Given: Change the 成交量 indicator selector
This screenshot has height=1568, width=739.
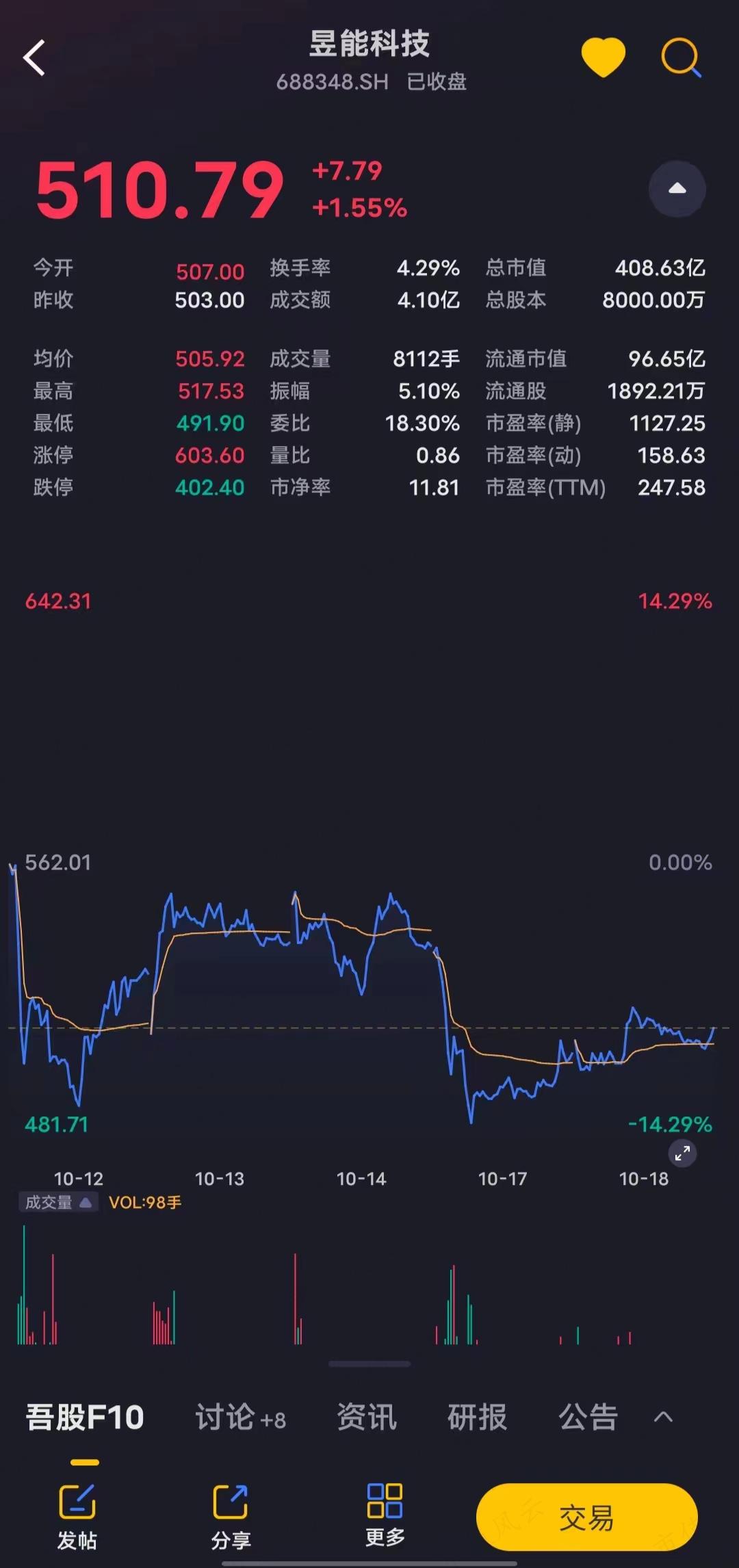Looking at the screenshot, I should tap(58, 1202).
